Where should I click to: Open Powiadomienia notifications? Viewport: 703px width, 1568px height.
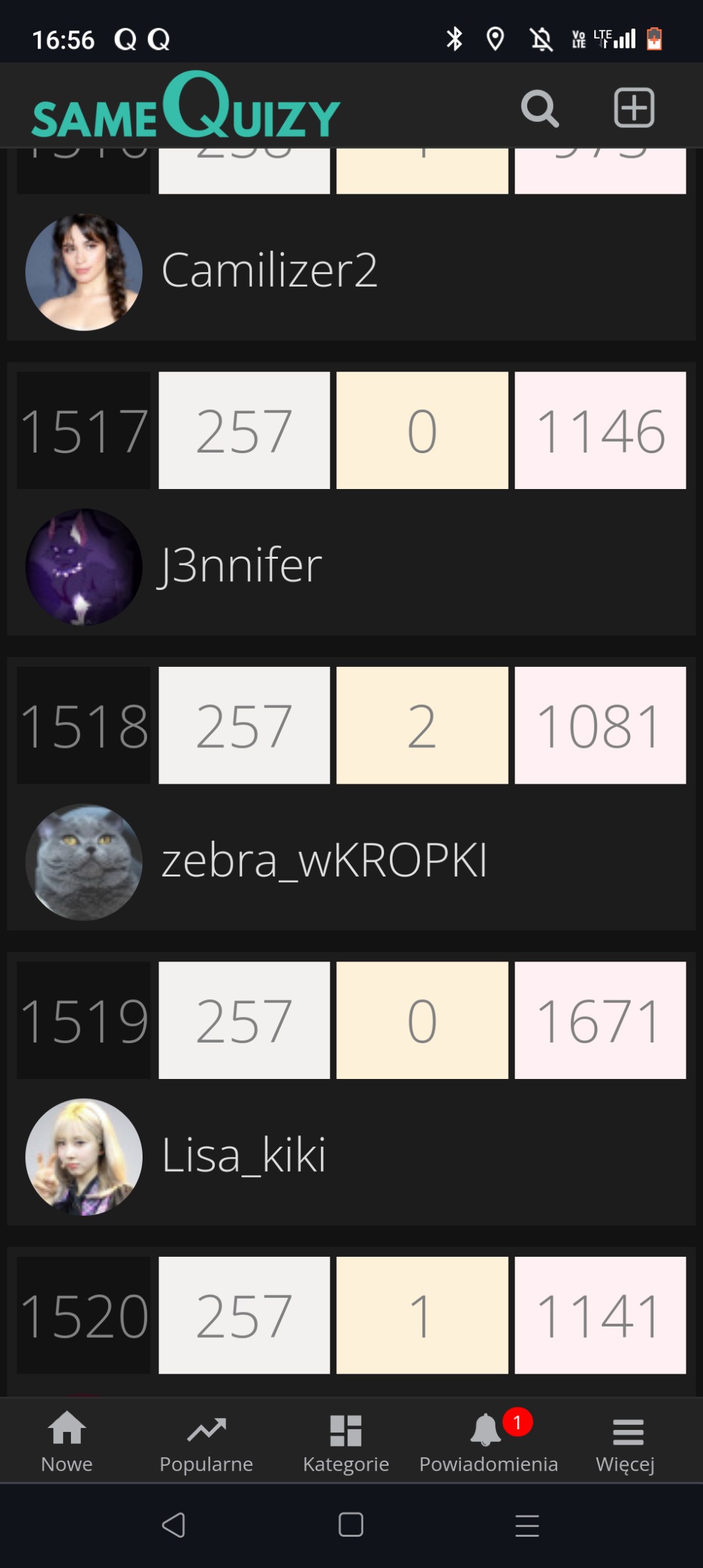[488, 1441]
